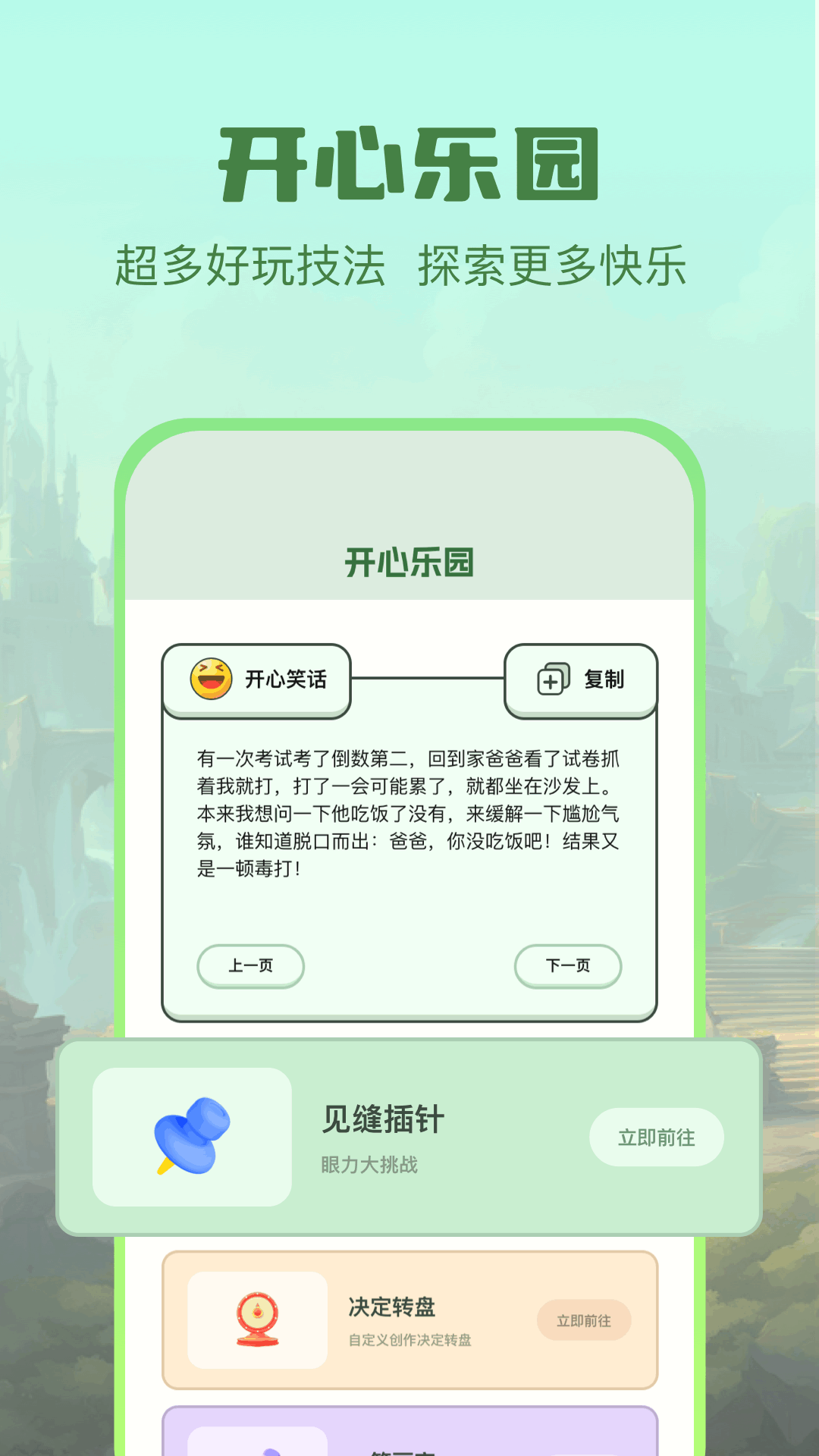Click the wheel image inside its white rounded tile

click(x=258, y=1317)
